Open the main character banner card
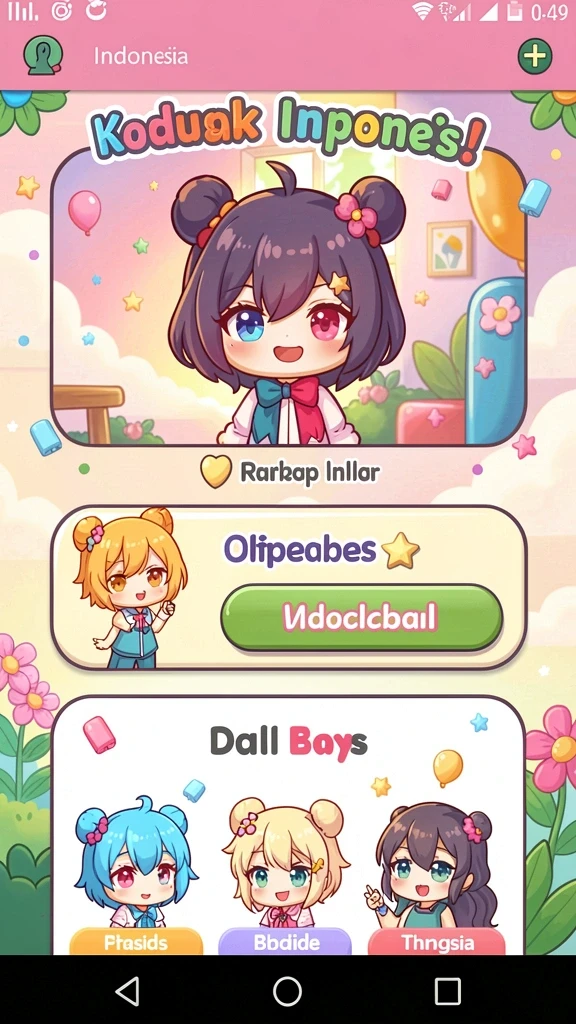The height and width of the screenshot is (1024, 576). [288, 297]
